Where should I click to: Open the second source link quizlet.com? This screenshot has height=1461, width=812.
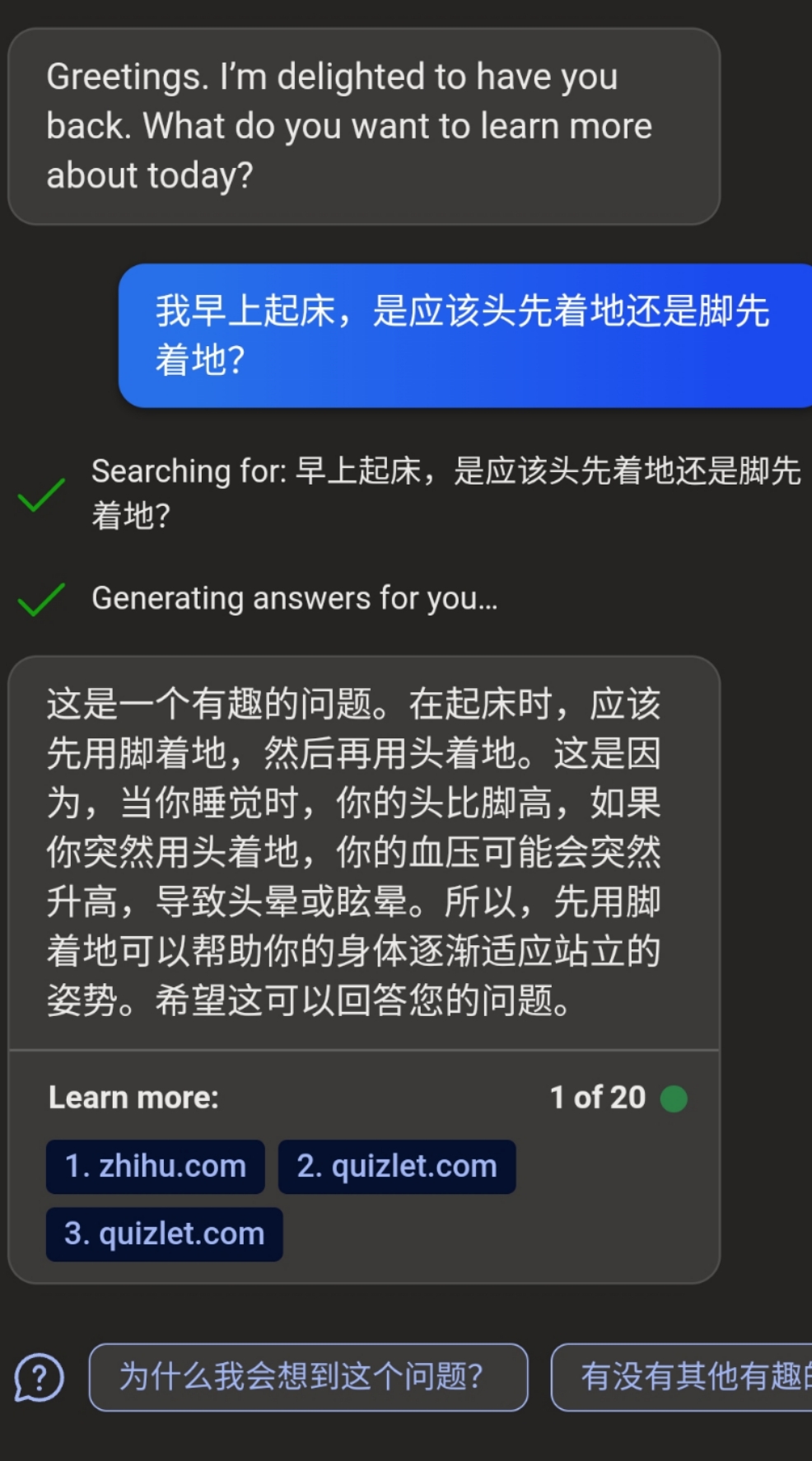tap(396, 1166)
